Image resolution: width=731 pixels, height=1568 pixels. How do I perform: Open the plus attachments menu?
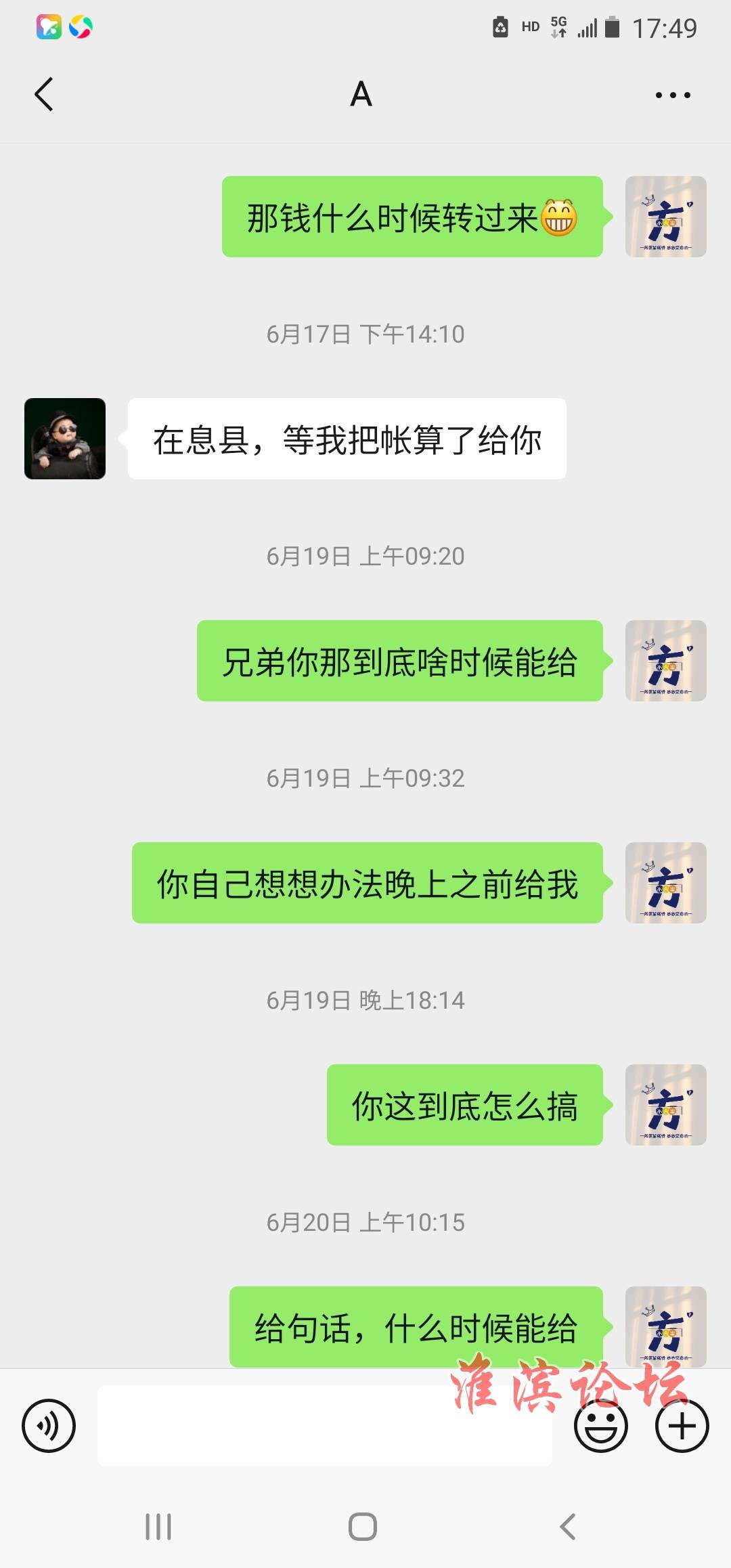[x=682, y=1425]
